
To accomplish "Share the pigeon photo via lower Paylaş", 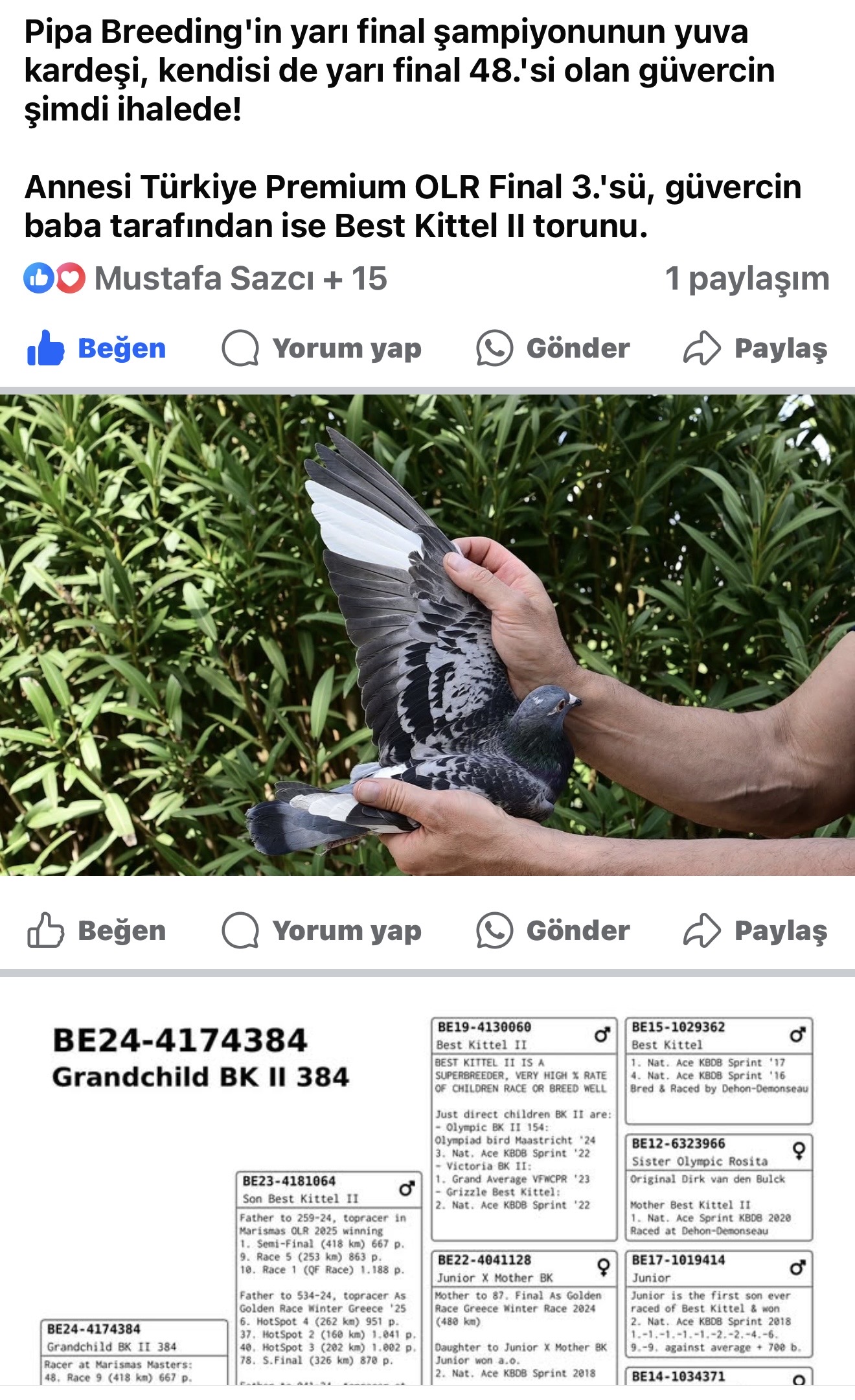I will (x=756, y=931).
